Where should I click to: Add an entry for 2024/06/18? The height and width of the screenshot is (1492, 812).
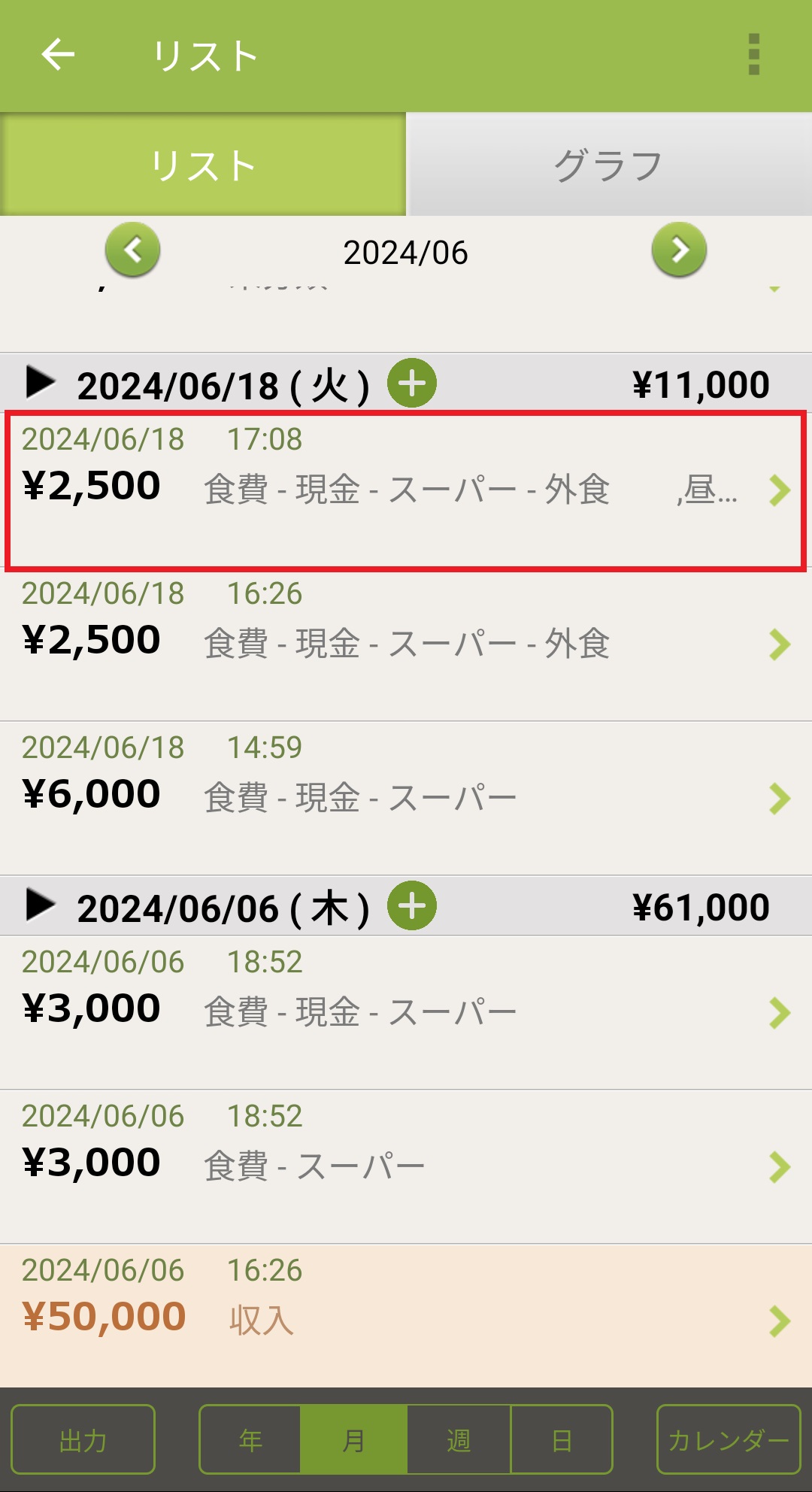coord(412,384)
